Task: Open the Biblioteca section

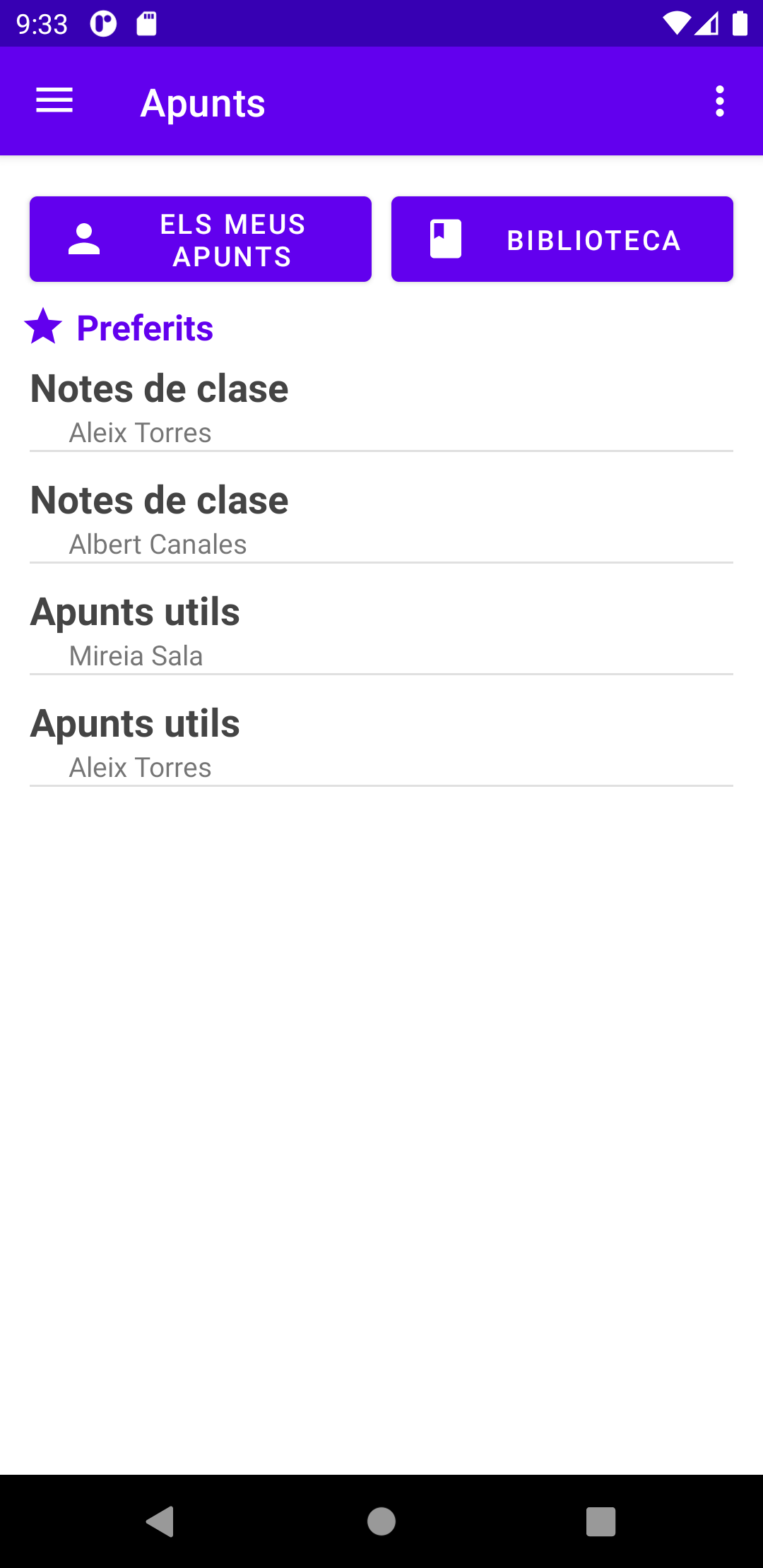Action: coord(562,239)
